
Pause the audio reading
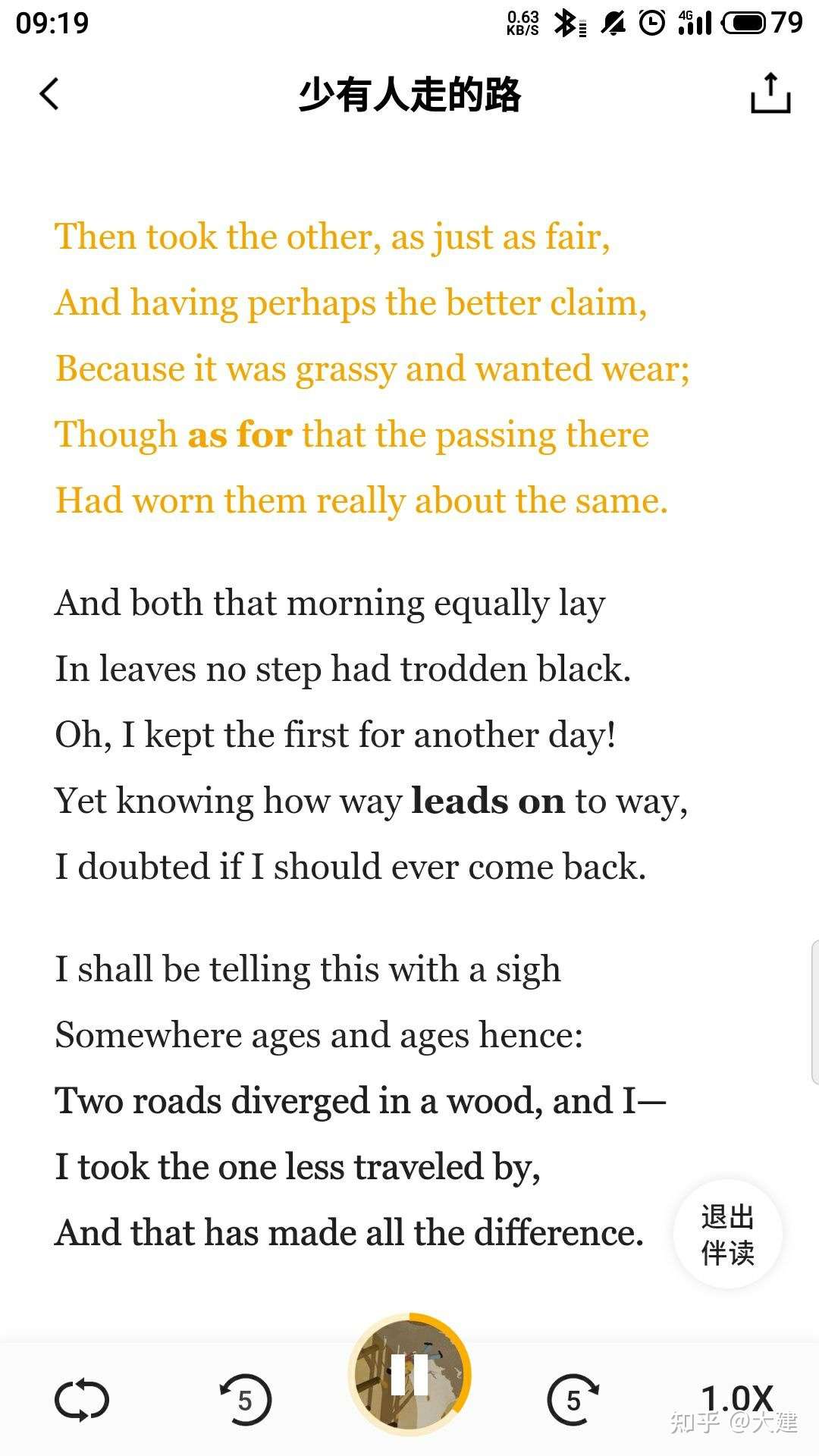[x=409, y=1373]
